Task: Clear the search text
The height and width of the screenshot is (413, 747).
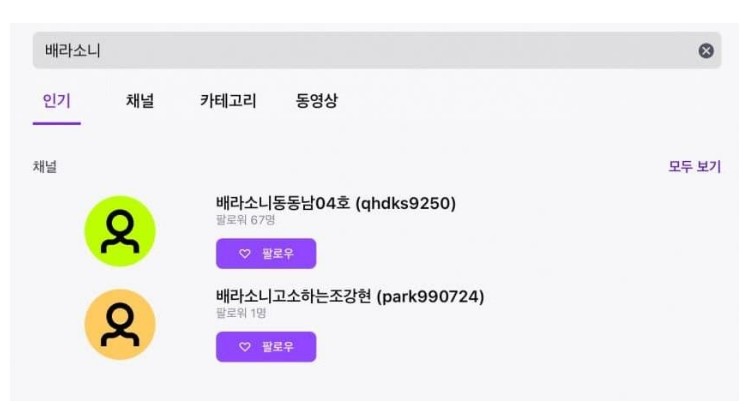Action: pos(706,51)
